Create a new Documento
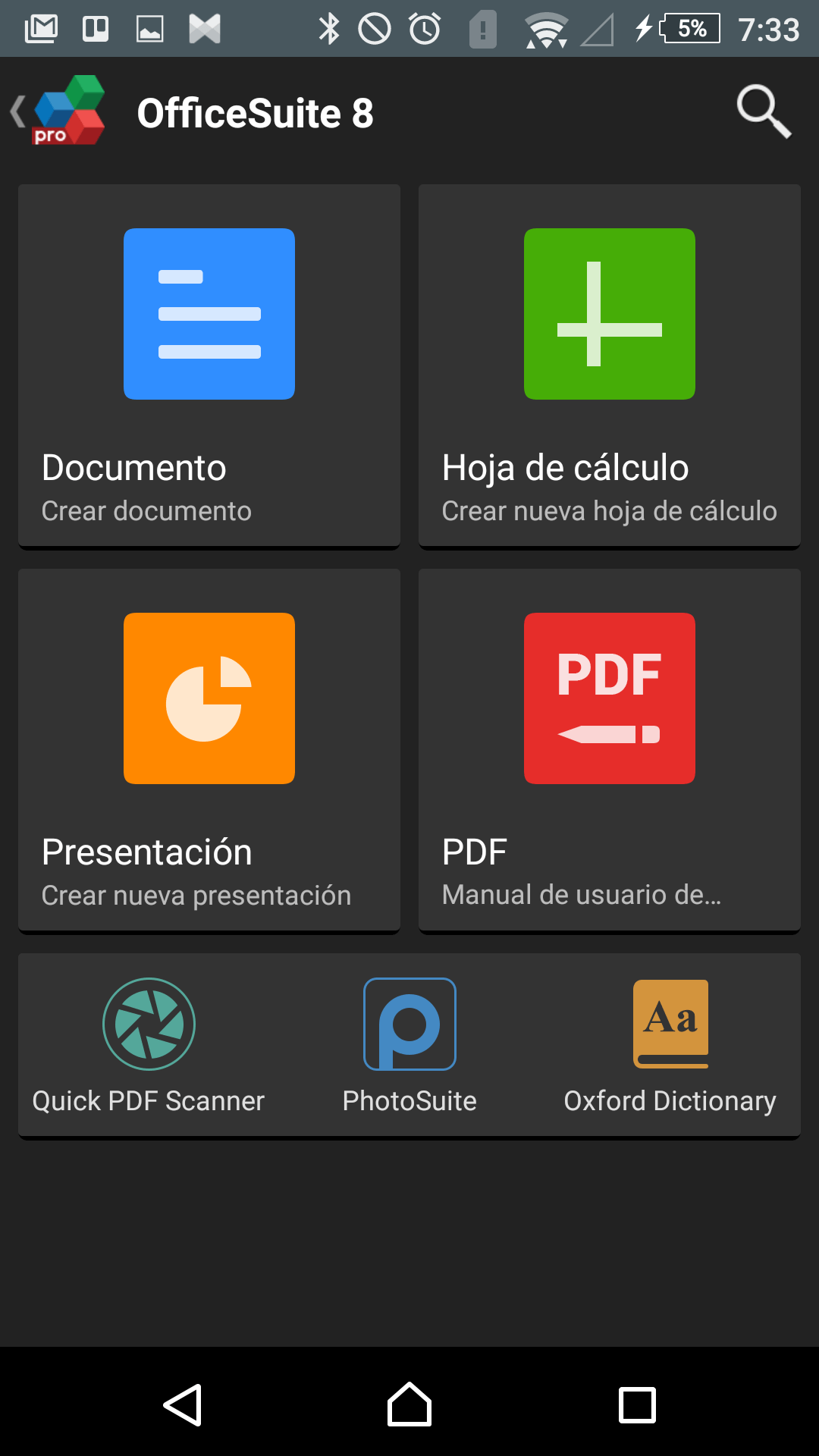Viewport: 819px width, 1456px height. 209,366
